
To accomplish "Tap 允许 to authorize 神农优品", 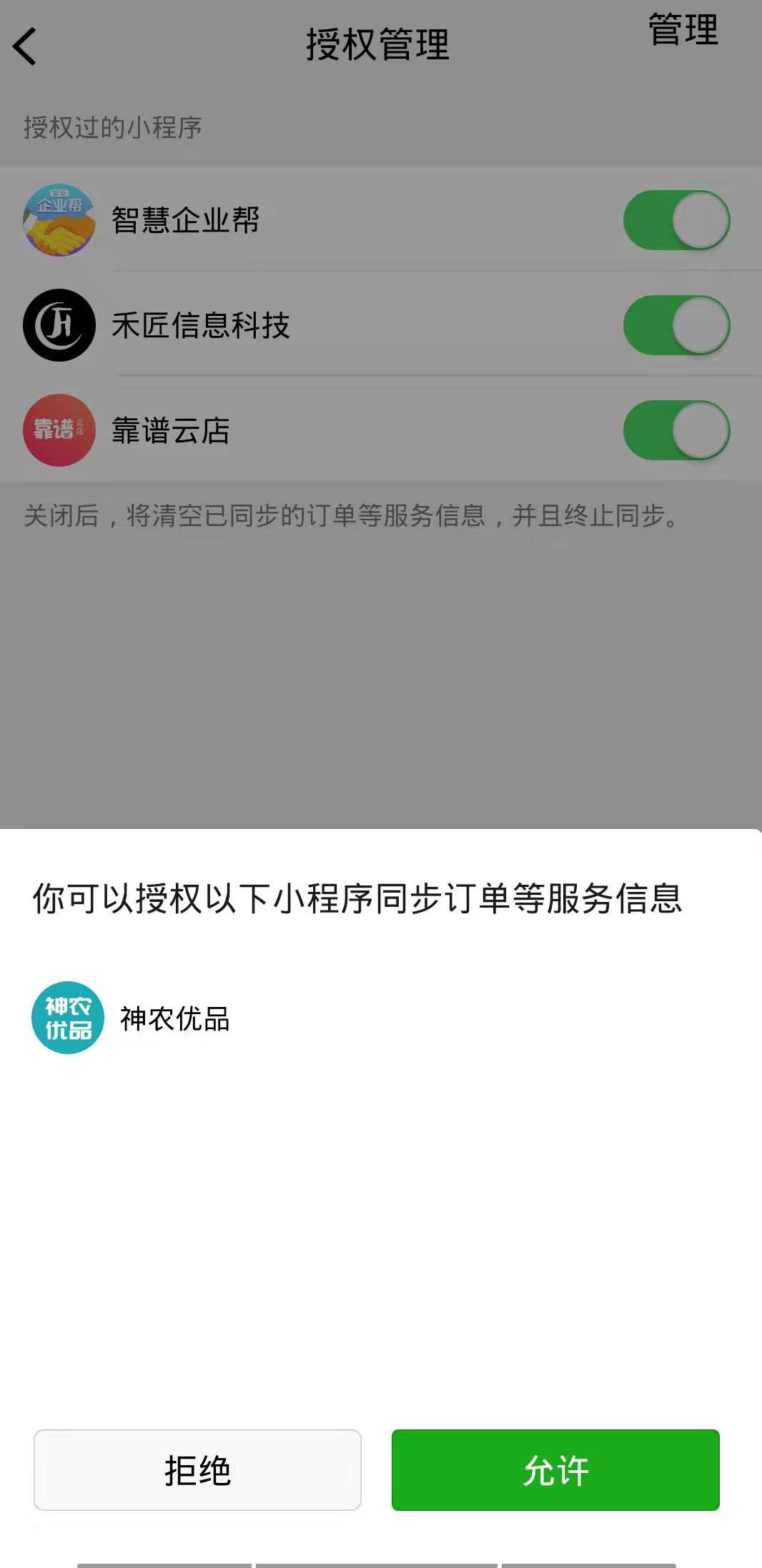I will tap(555, 1469).
